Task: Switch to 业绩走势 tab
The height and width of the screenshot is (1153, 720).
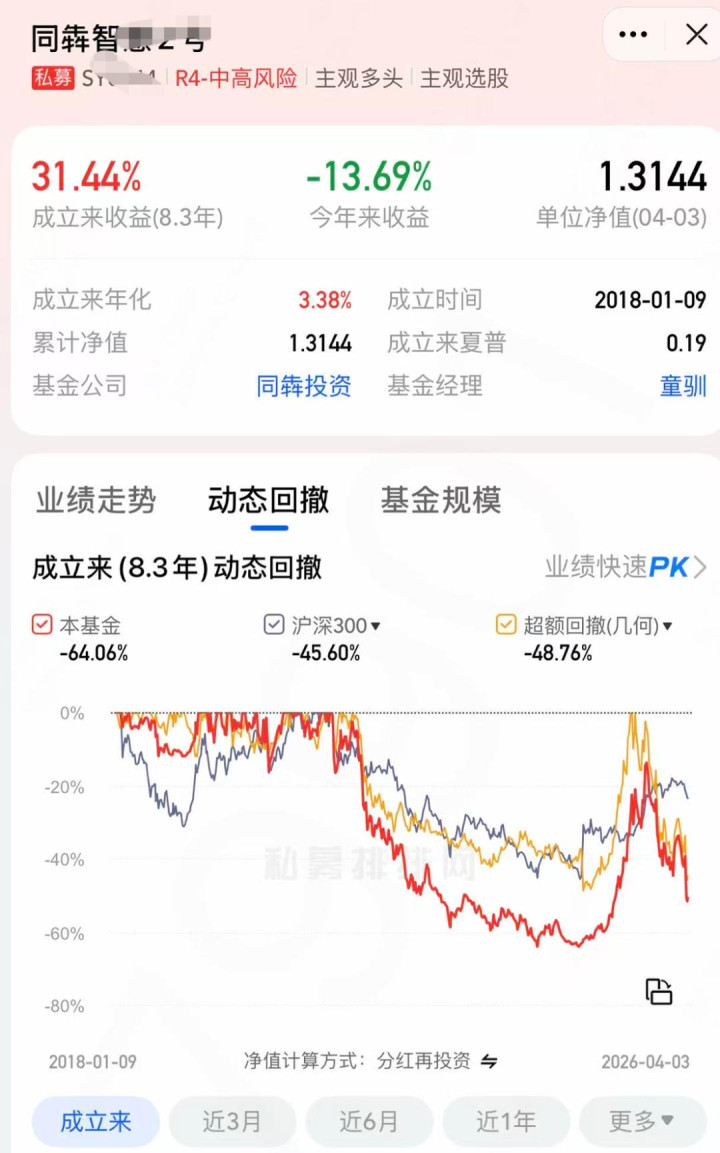Action: point(96,500)
